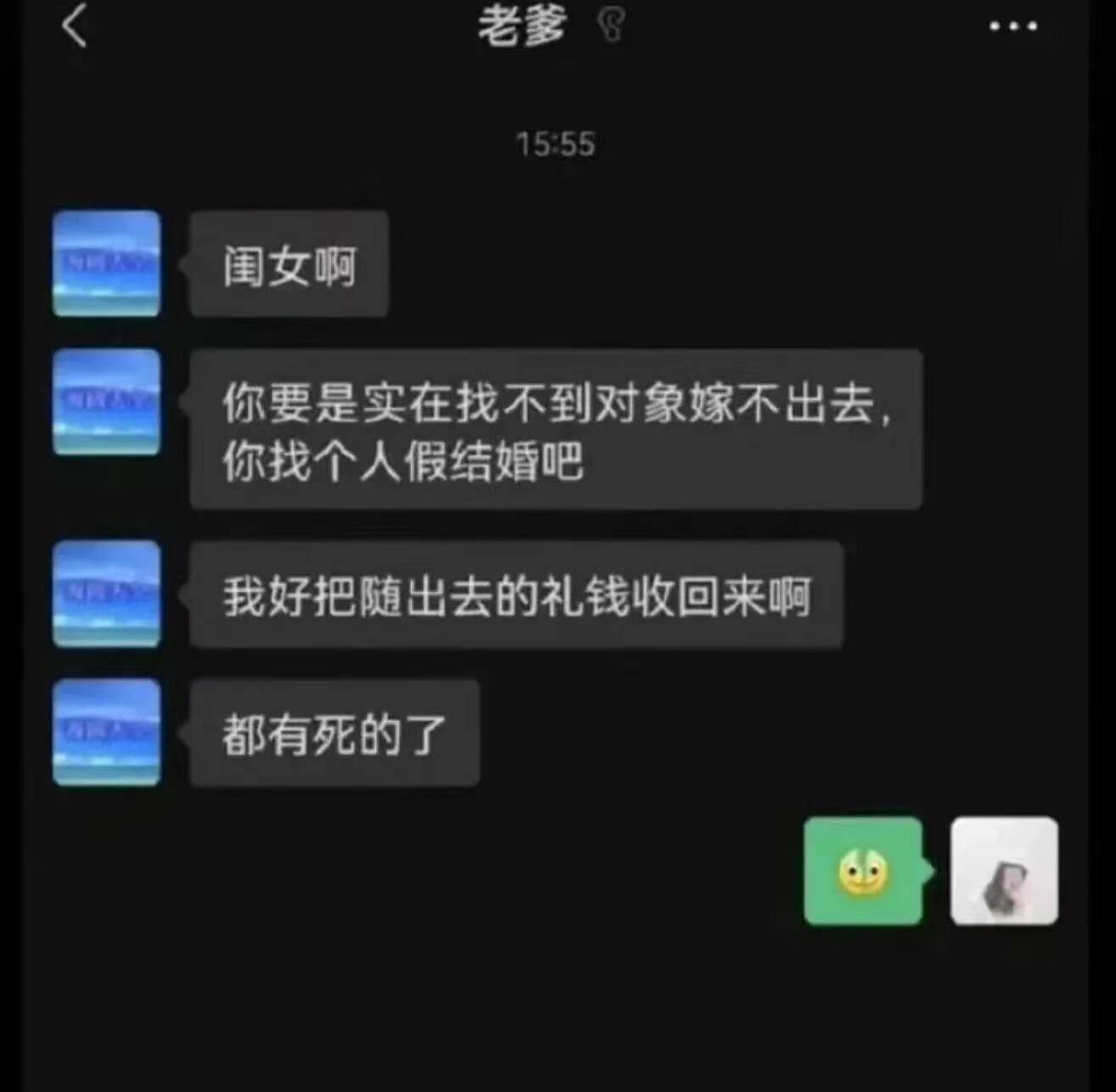Go back from the 老爹 chat
Viewport: 1116px width, 1092px height.
75,25
